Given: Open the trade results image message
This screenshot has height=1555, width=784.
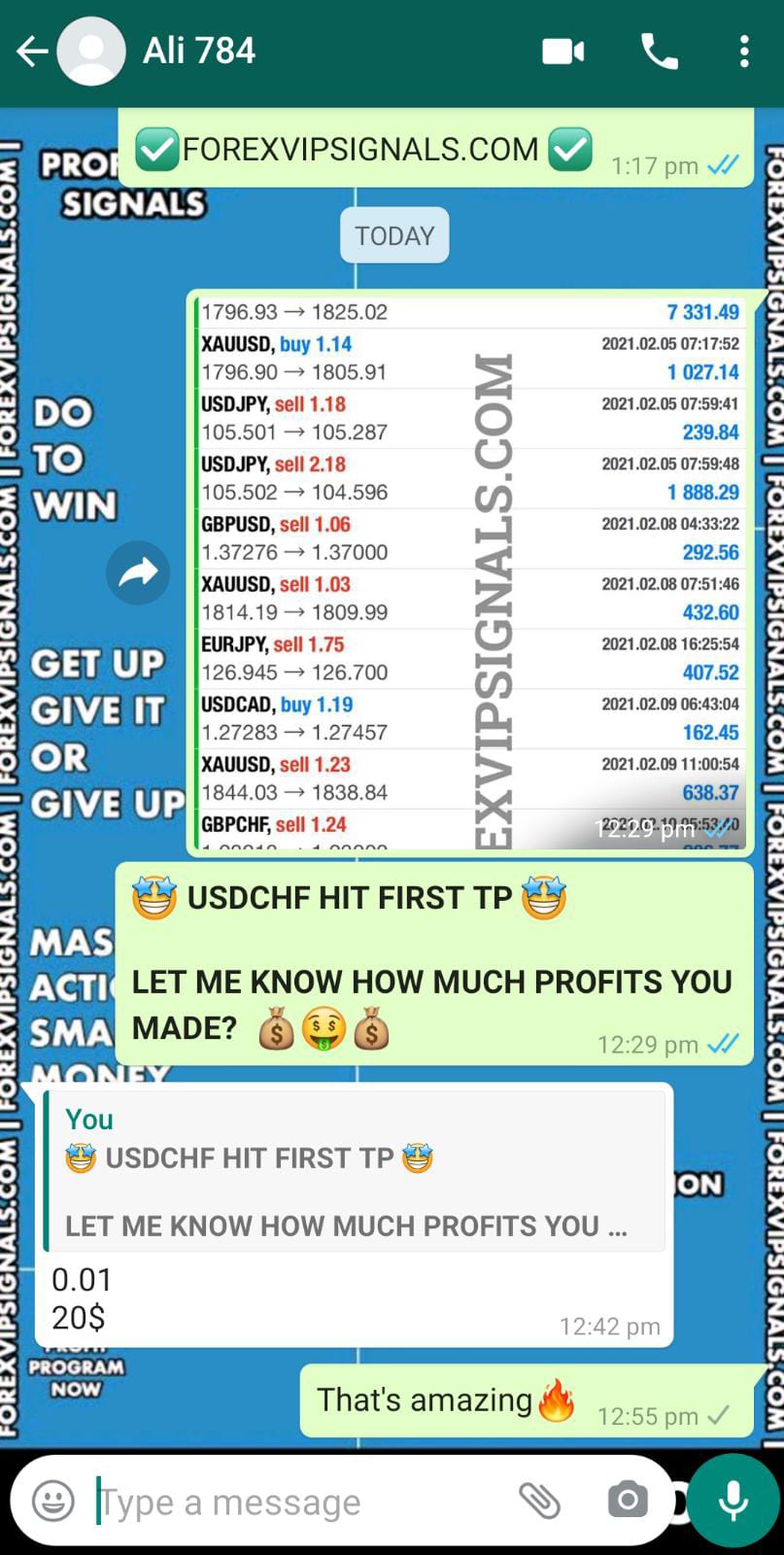Looking at the screenshot, I should pyautogui.click(x=470, y=573).
